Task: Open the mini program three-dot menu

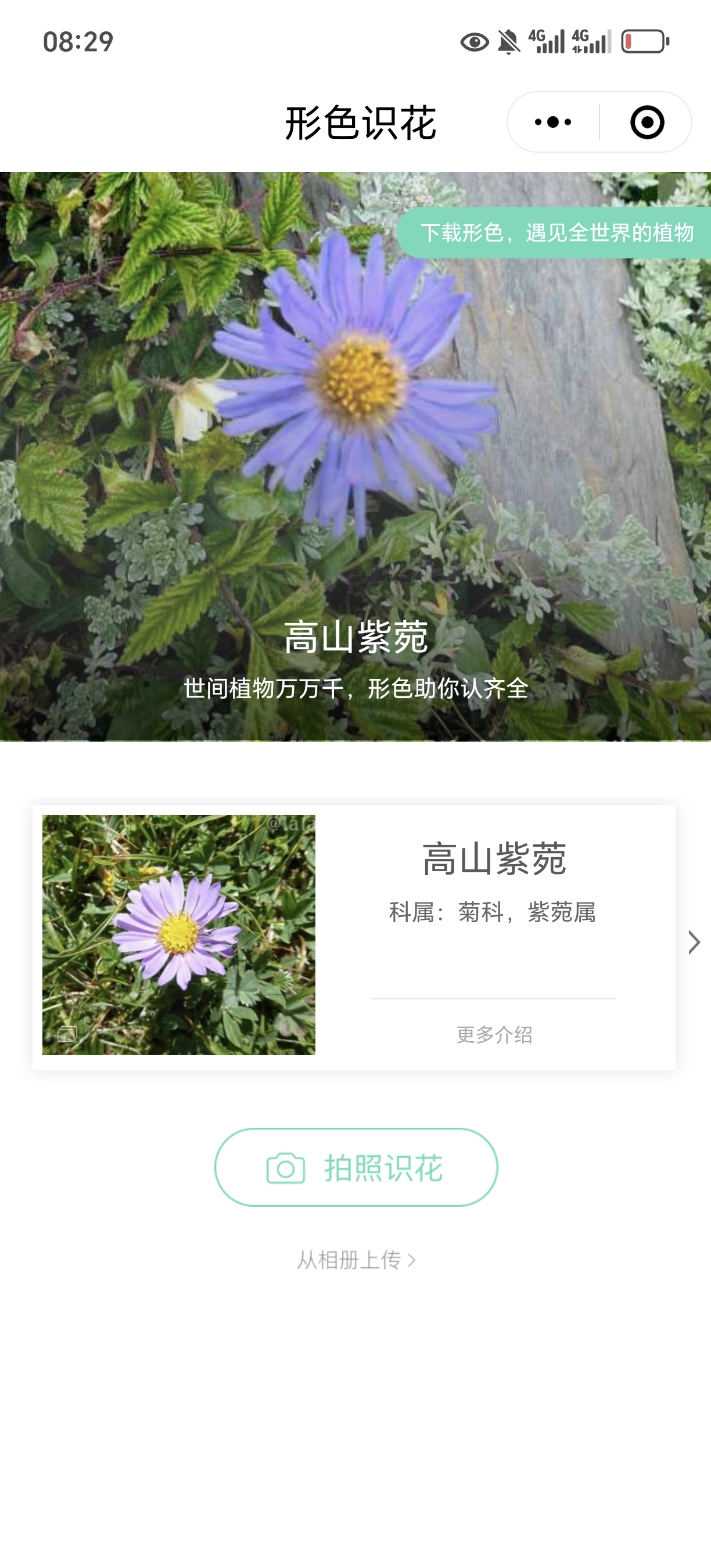Action: pos(553,123)
